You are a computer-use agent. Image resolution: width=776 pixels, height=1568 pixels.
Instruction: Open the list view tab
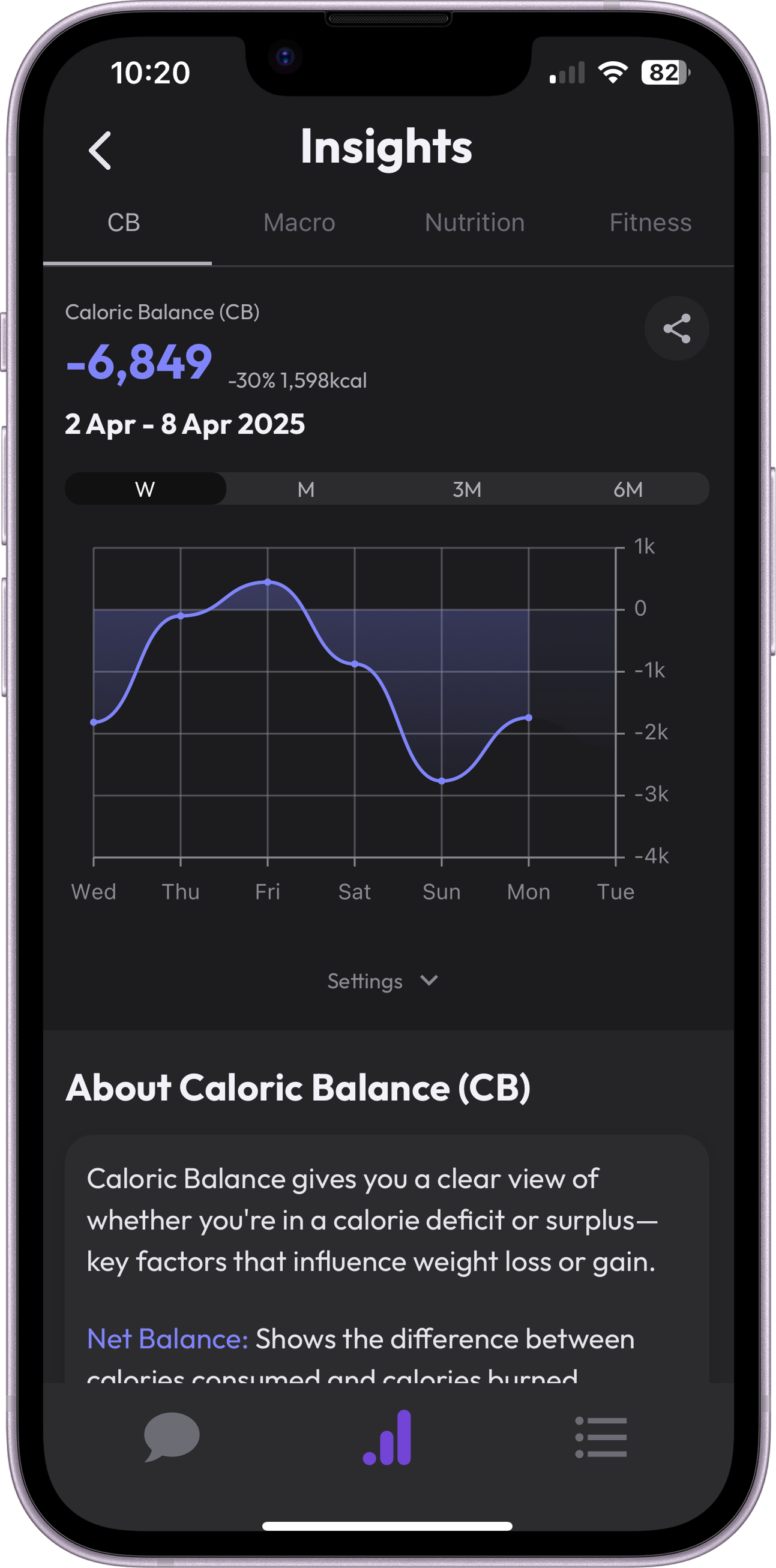[x=601, y=1437]
